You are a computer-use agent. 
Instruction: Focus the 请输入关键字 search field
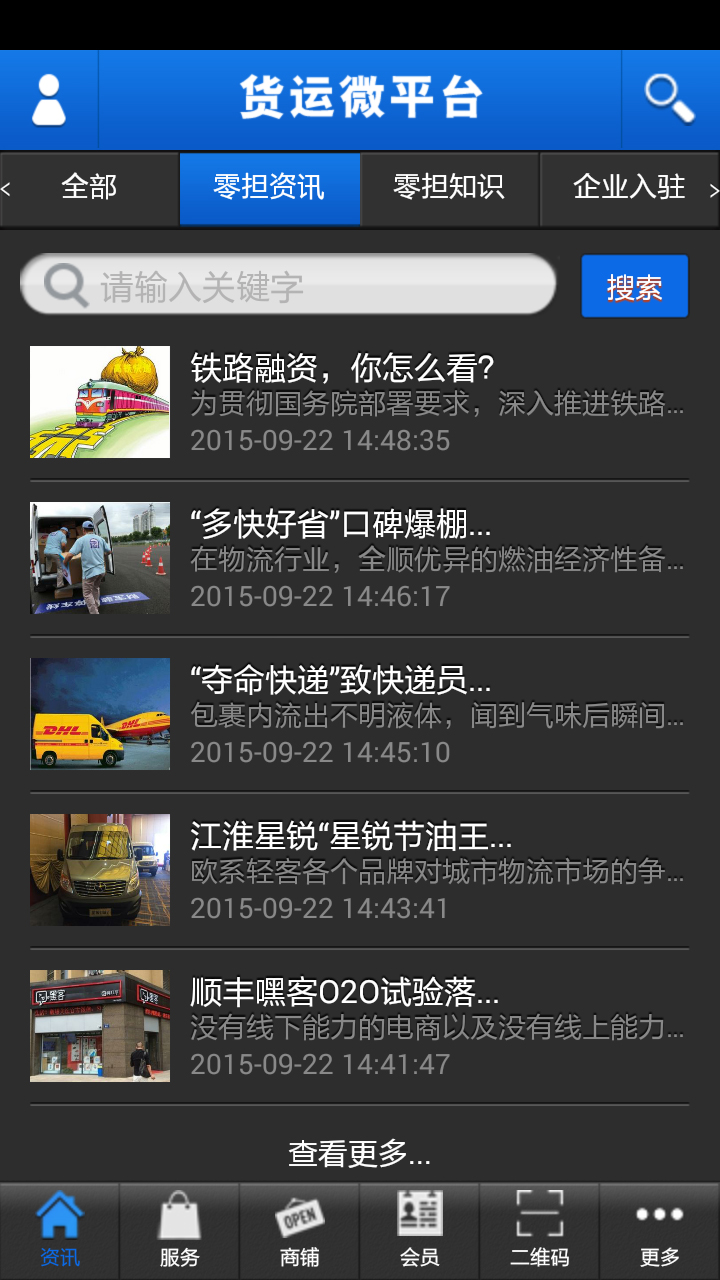point(300,286)
